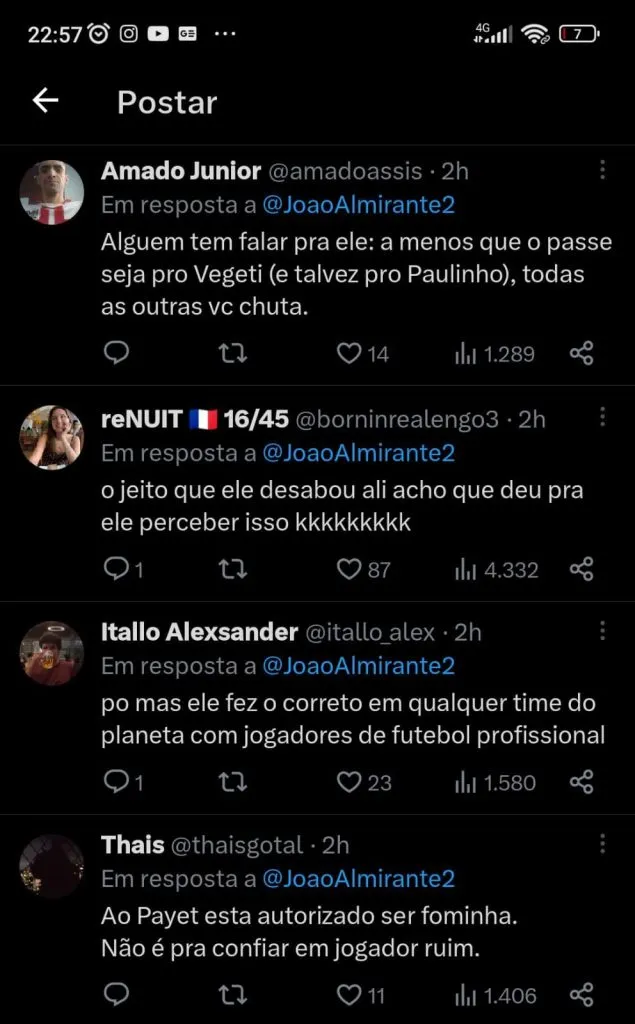Share reNUIT's reply
Image resolution: width=635 pixels, height=1024 pixels.
point(582,569)
